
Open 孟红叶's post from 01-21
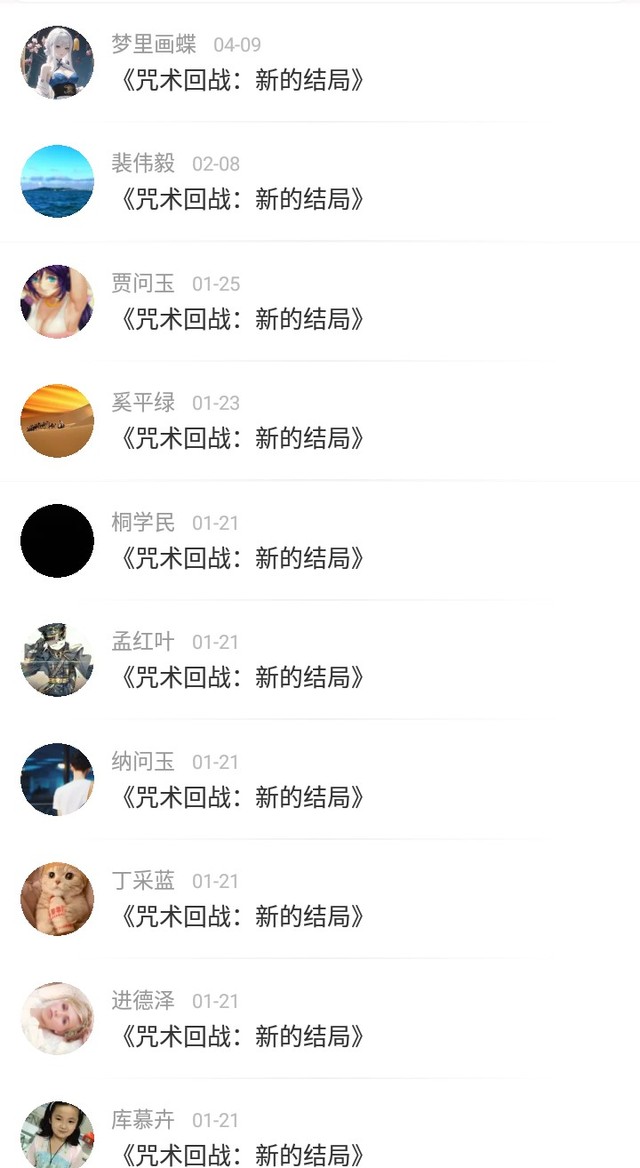pyautogui.click(x=240, y=677)
